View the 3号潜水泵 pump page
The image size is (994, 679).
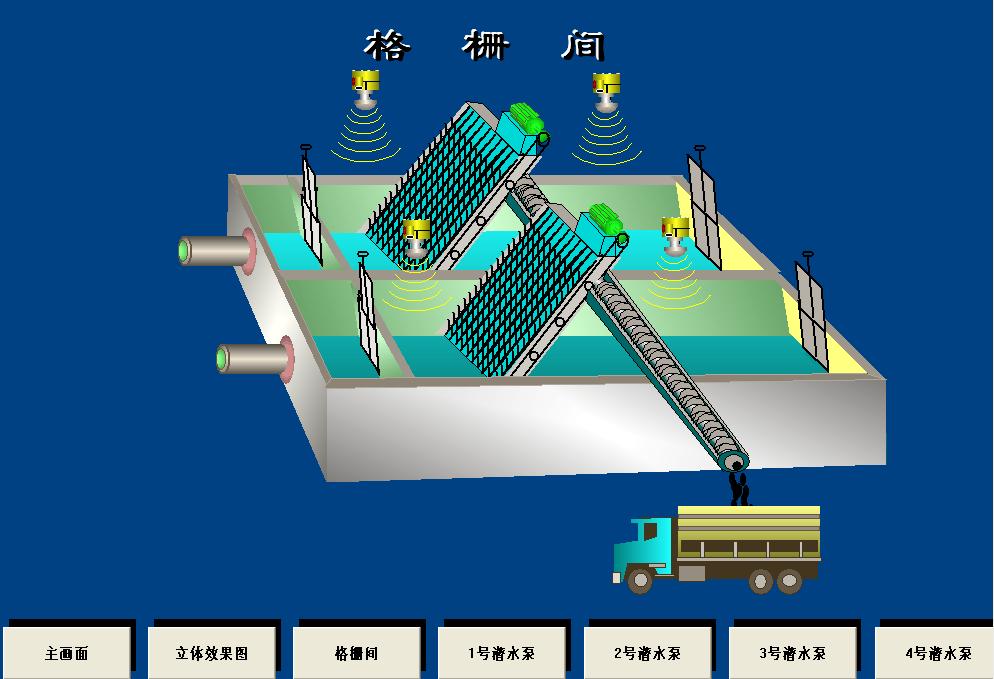click(x=792, y=653)
